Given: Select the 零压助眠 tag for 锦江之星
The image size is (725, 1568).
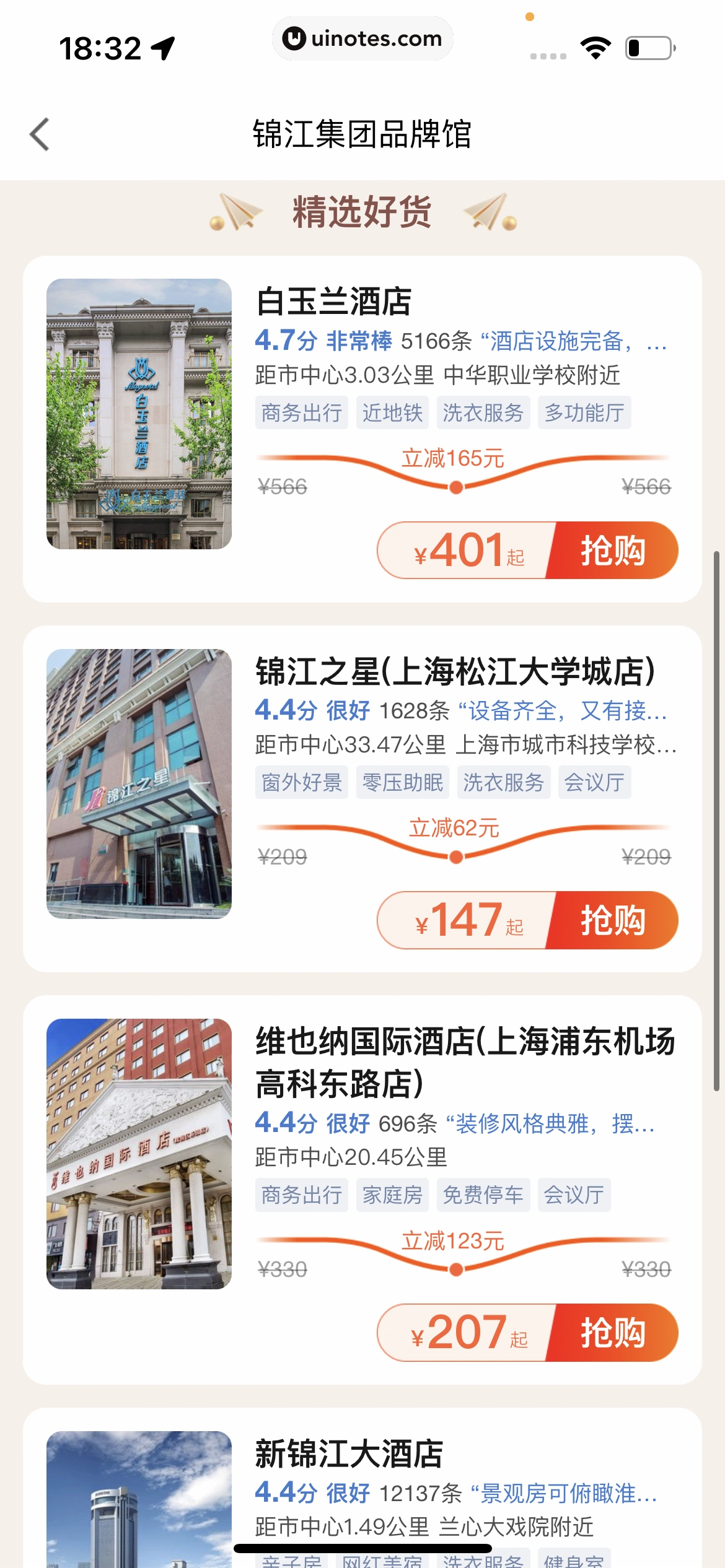Looking at the screenshot, I should 402,782.
